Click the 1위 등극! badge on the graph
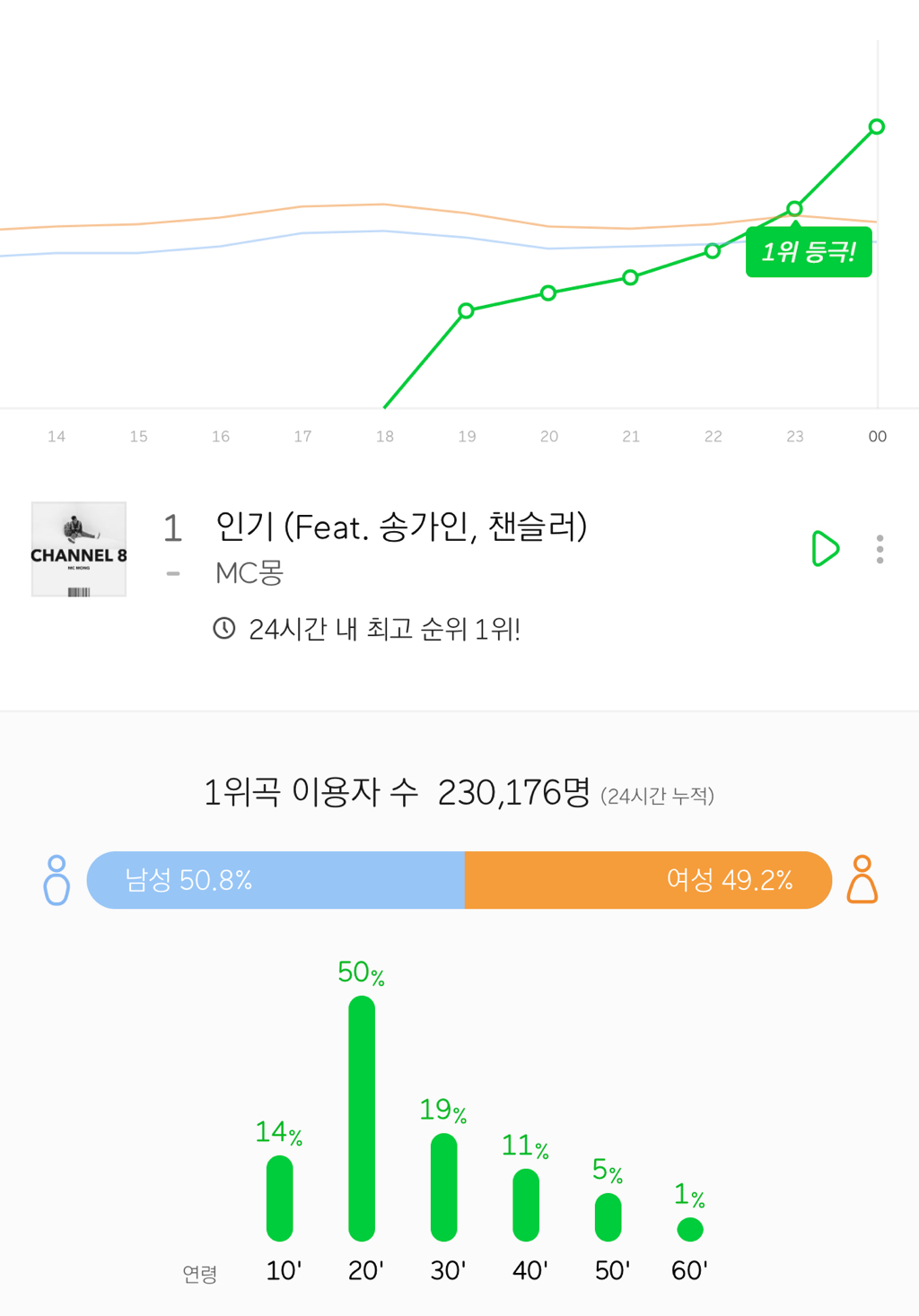 808,251
